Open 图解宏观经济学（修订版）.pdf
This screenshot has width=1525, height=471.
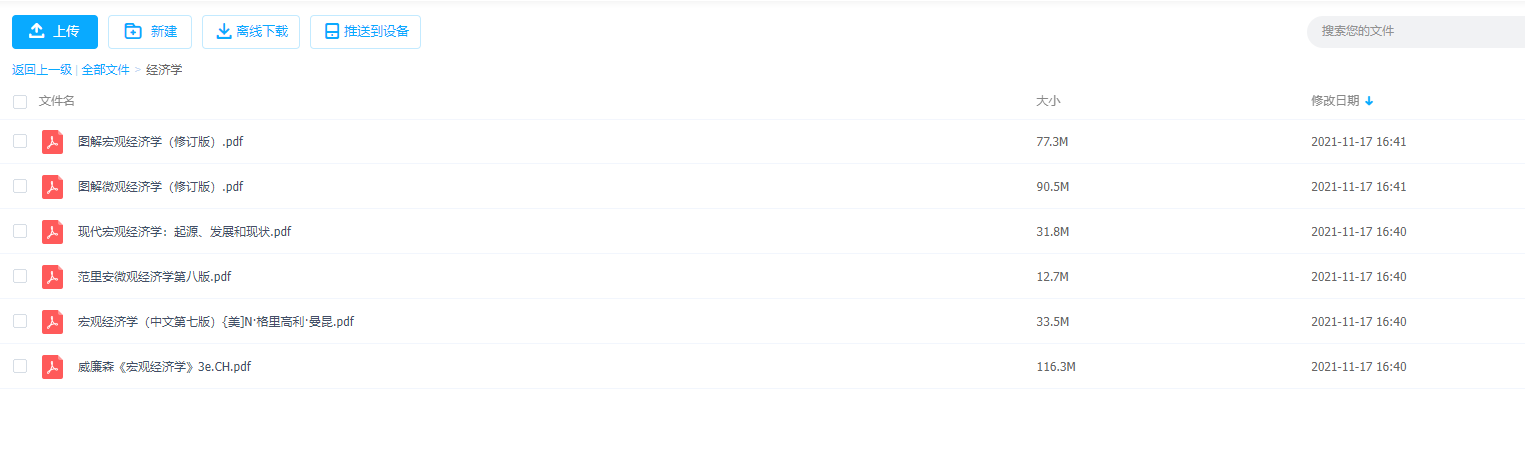click(160, 142)
